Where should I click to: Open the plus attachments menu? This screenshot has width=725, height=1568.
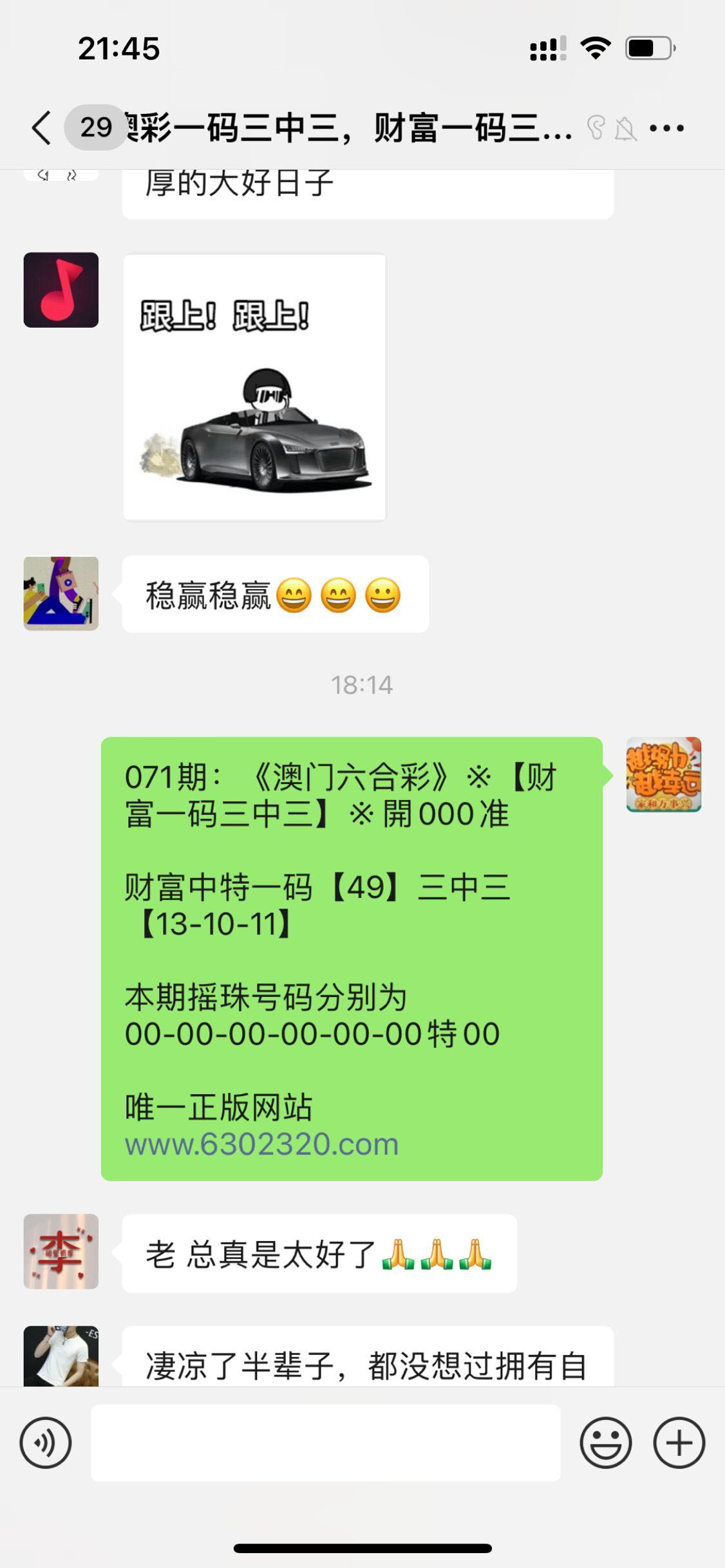coord(679,1442)
